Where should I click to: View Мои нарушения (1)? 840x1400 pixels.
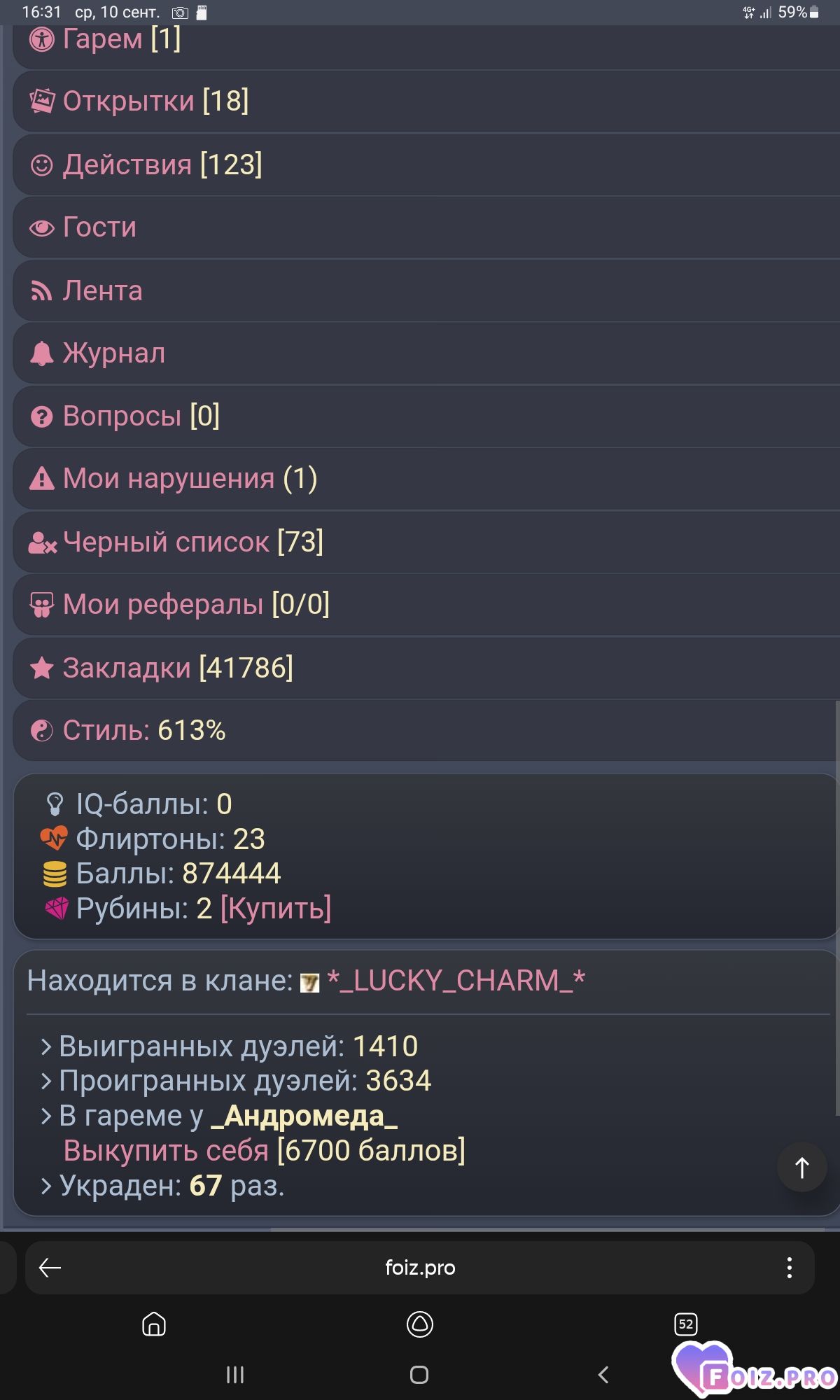pyautogui.click(x=426, y=479)
